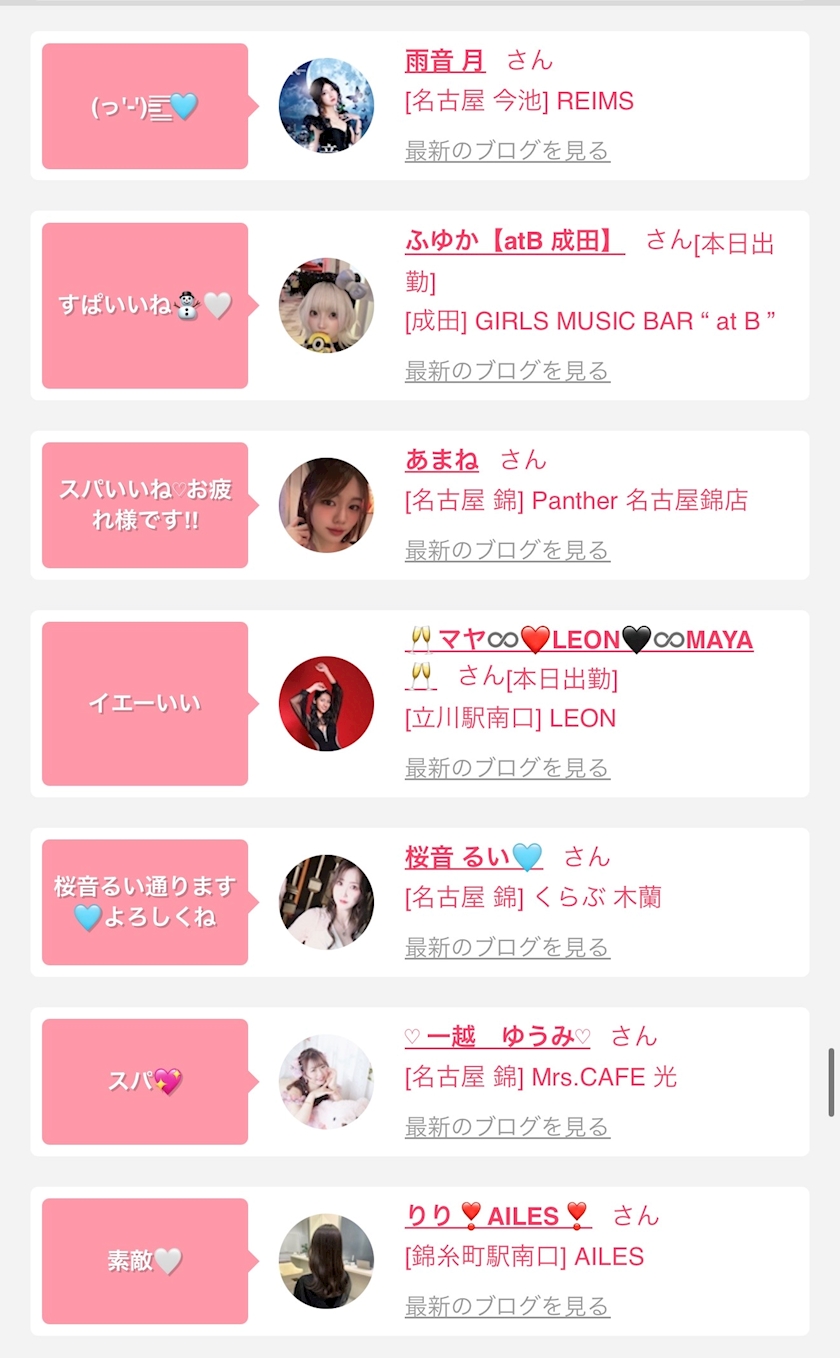Open ふゆか【atB 成田】 profile link
Viewport: 840px width, 1358px height.
click(515, 241)
